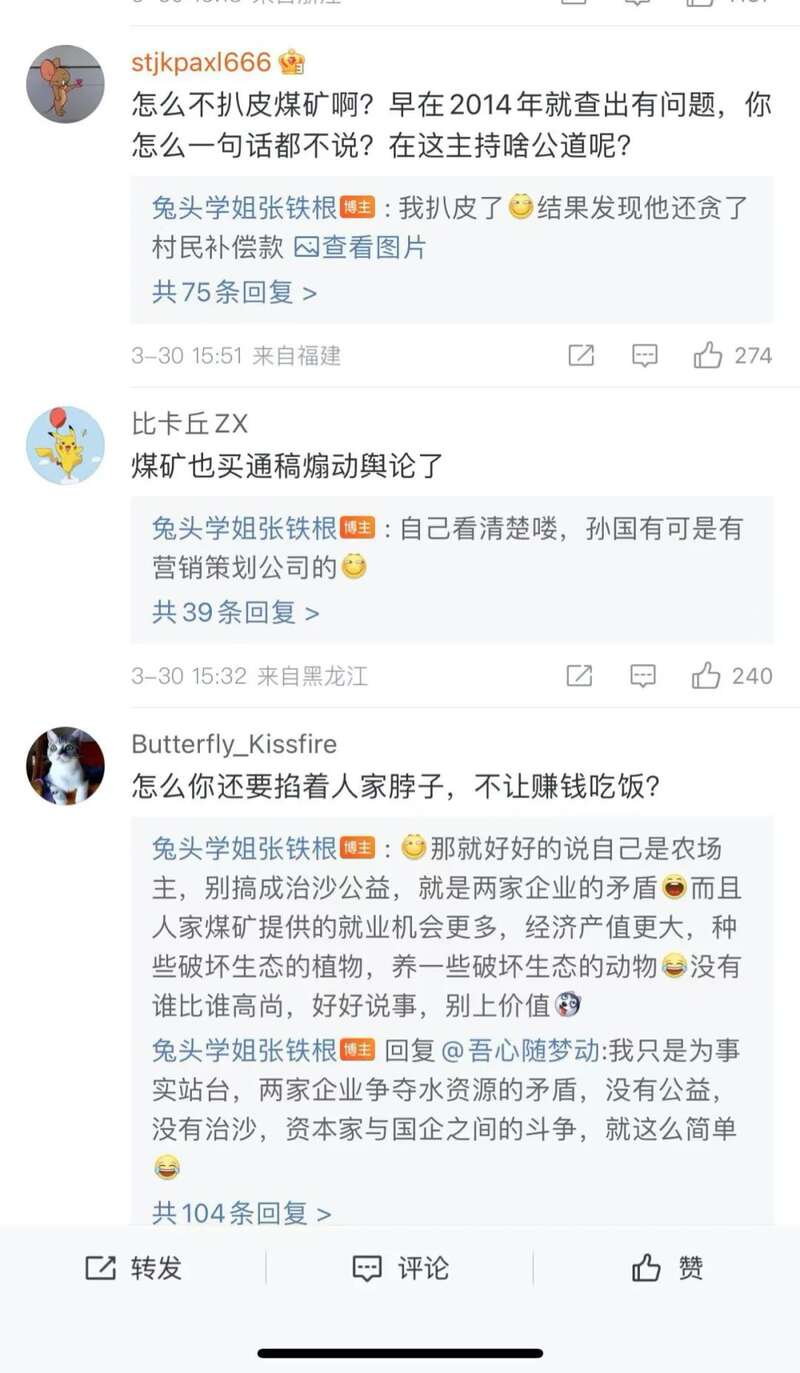Tap 转发 in the bottom bar
The width and height of the screenshot is (800, 1373).
[x=133, y=1268]
